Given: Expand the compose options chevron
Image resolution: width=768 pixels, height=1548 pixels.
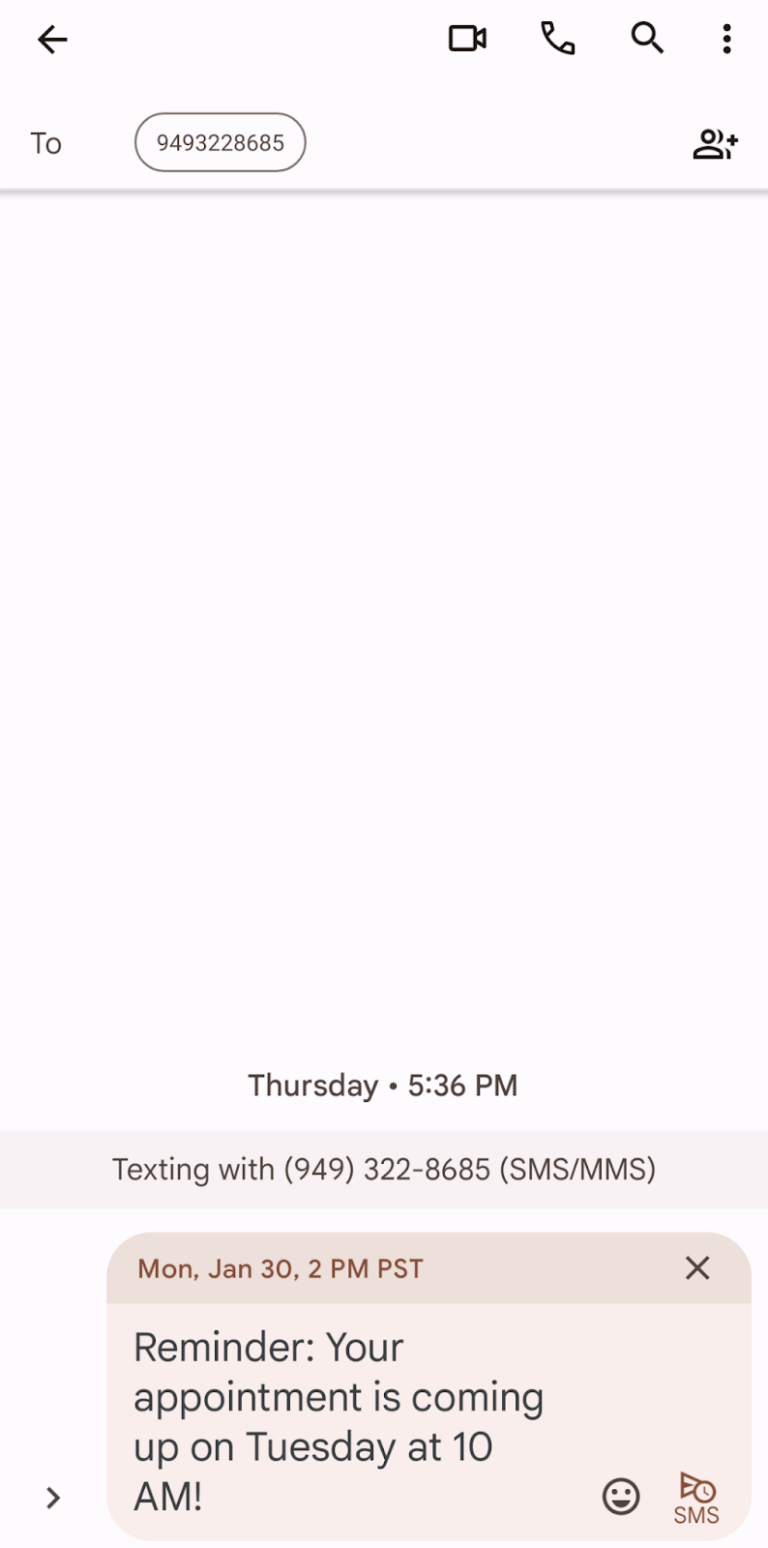Looking at the screenshot, I should pyautogui.click(x=52, y=1497).
